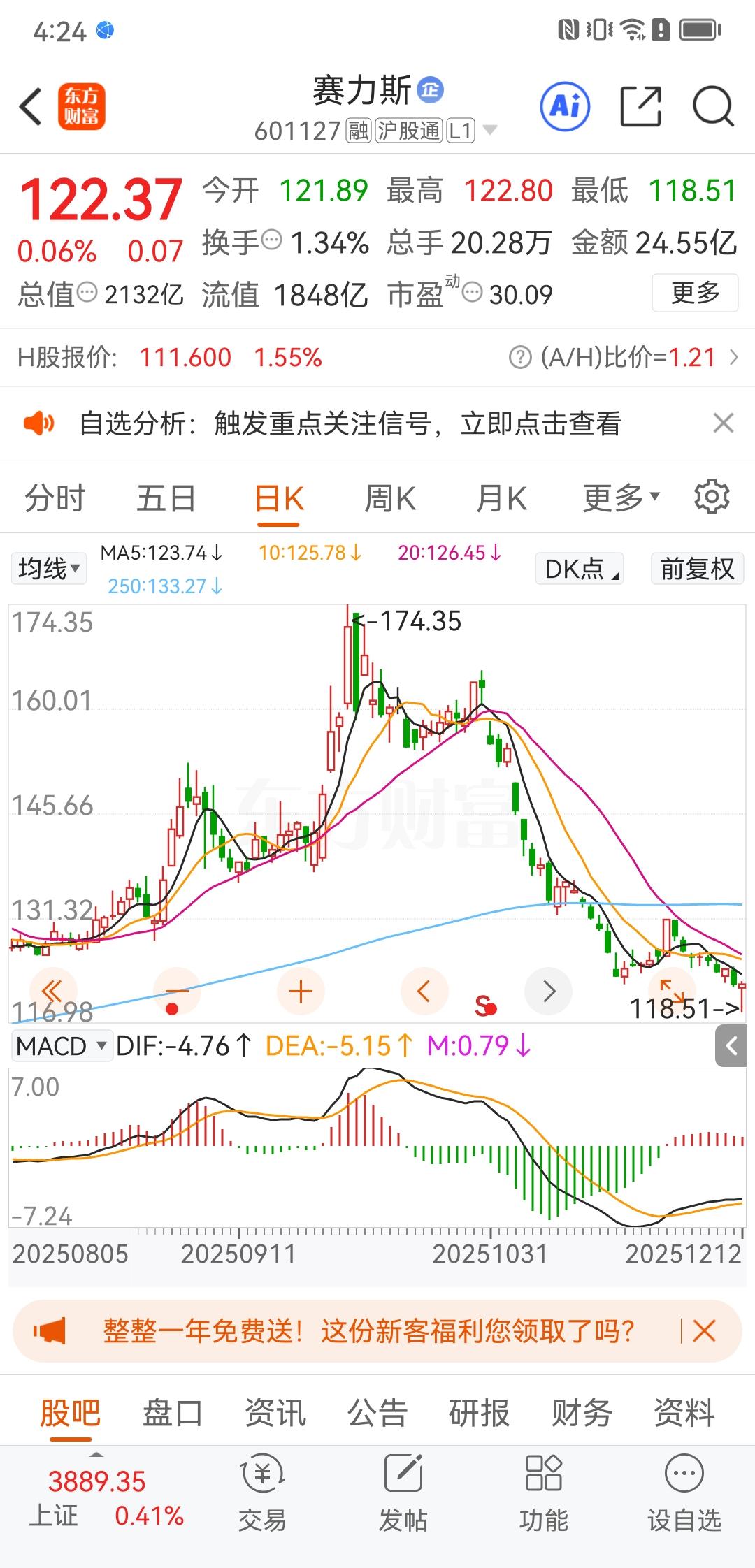This screenshot has width=755, height=1568.
Task: Open chart settings gear
Action: (x=712, y=497)
